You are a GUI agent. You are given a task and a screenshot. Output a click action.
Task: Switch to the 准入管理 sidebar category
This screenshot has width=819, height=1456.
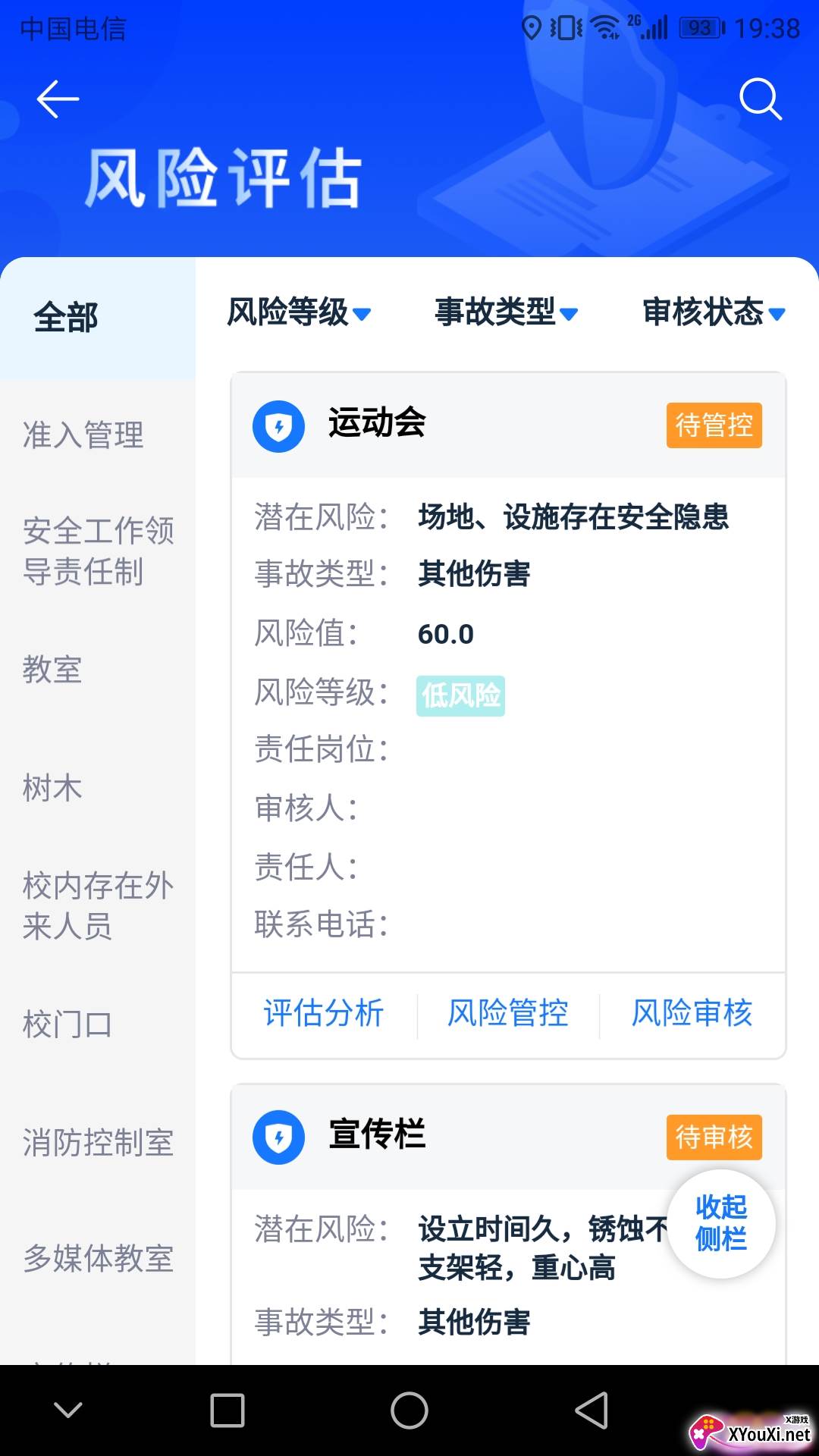pos(98,435)
